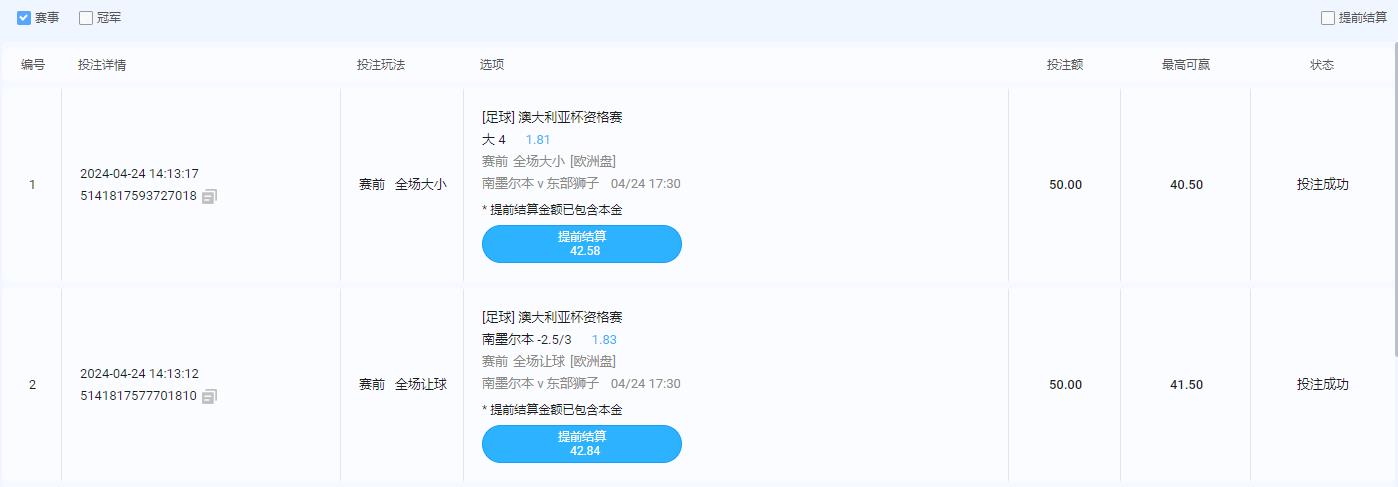Tap 提前结算 42.84 button
Viewport: 1398px width, 487px height.
coord(581,444)
